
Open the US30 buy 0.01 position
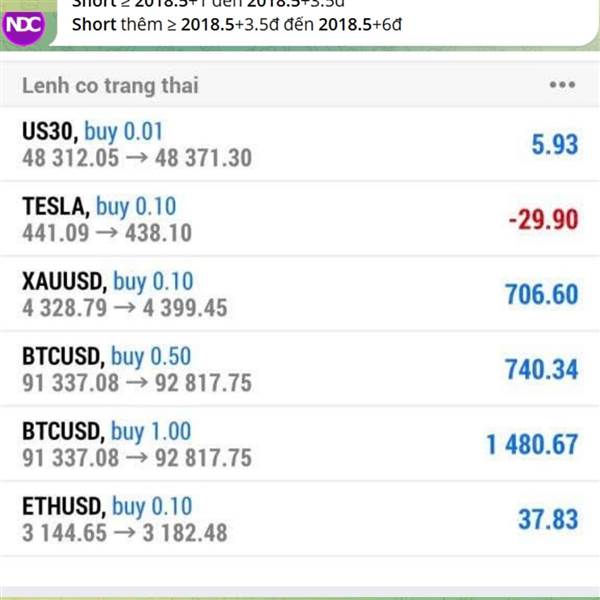click(x=300, y=144)
